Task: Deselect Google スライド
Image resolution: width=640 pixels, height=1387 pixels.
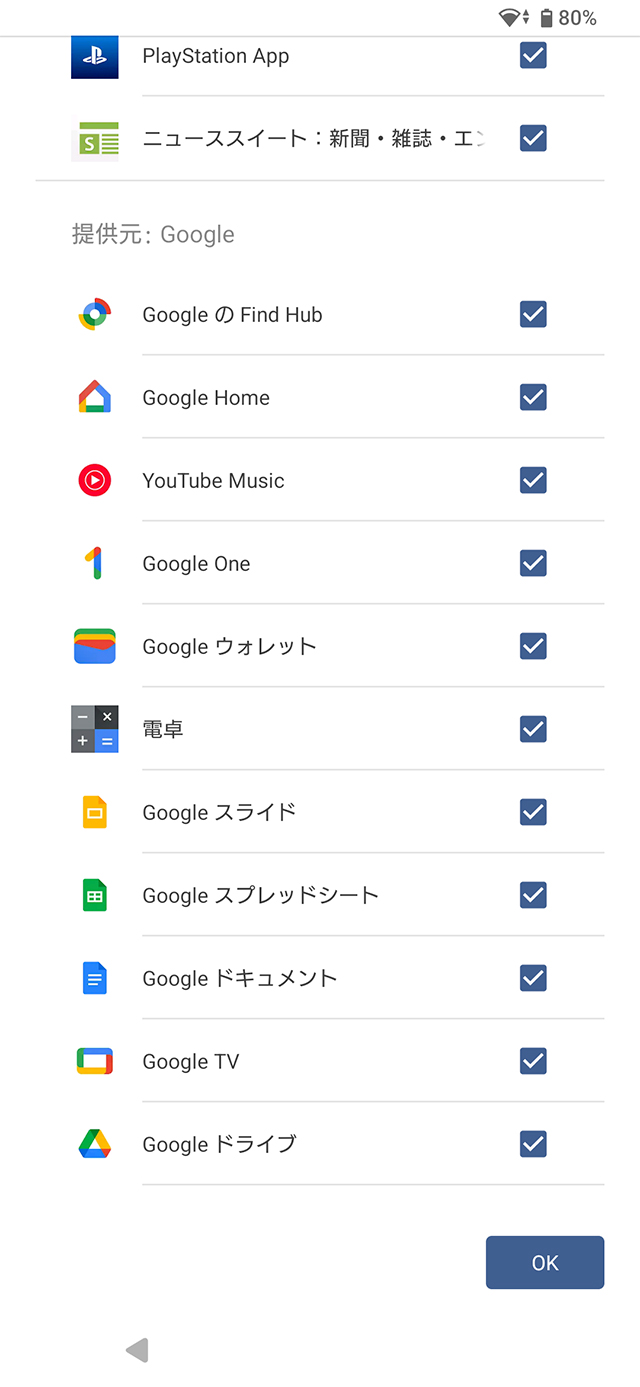Action: pos(533,812)
